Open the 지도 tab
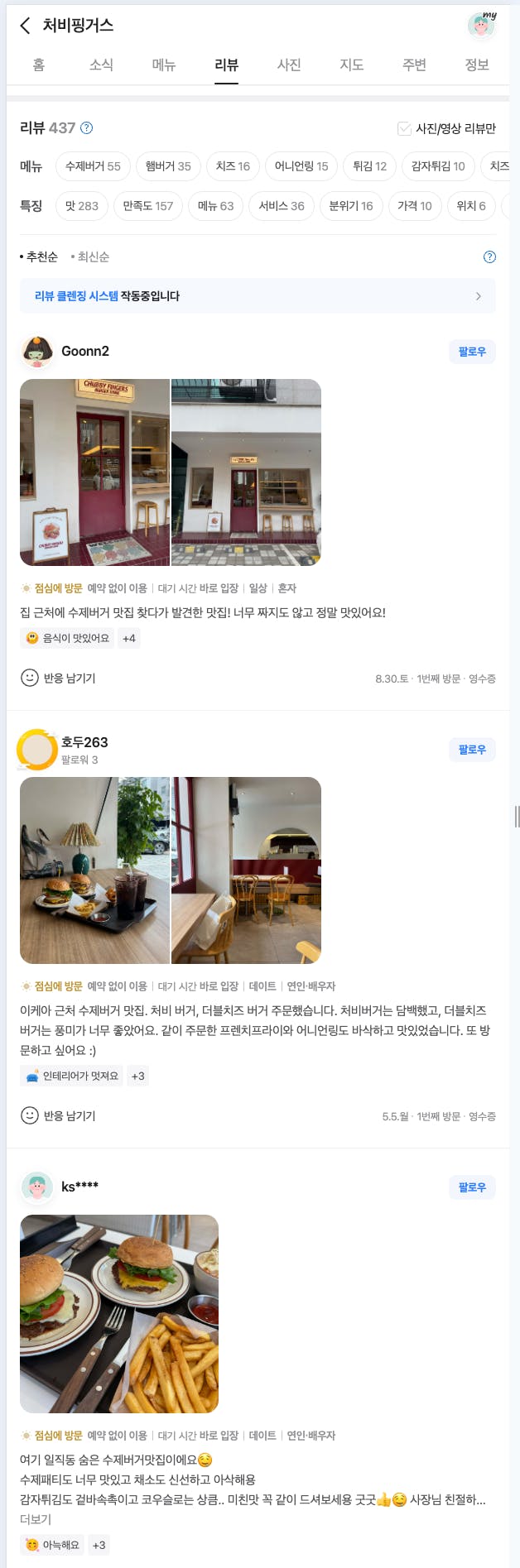This screenshot has width=520, height=1568. coord(352,65)
